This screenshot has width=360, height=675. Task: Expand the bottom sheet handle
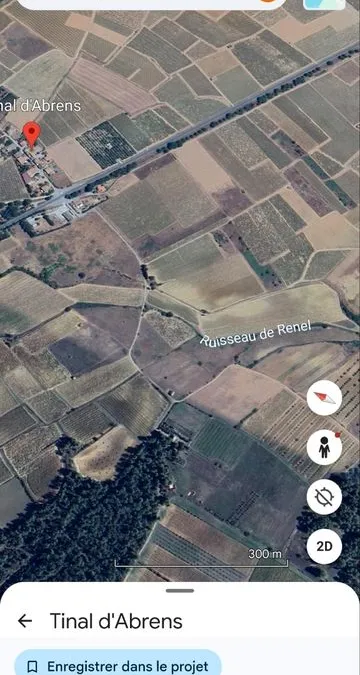tap(180, 591)
